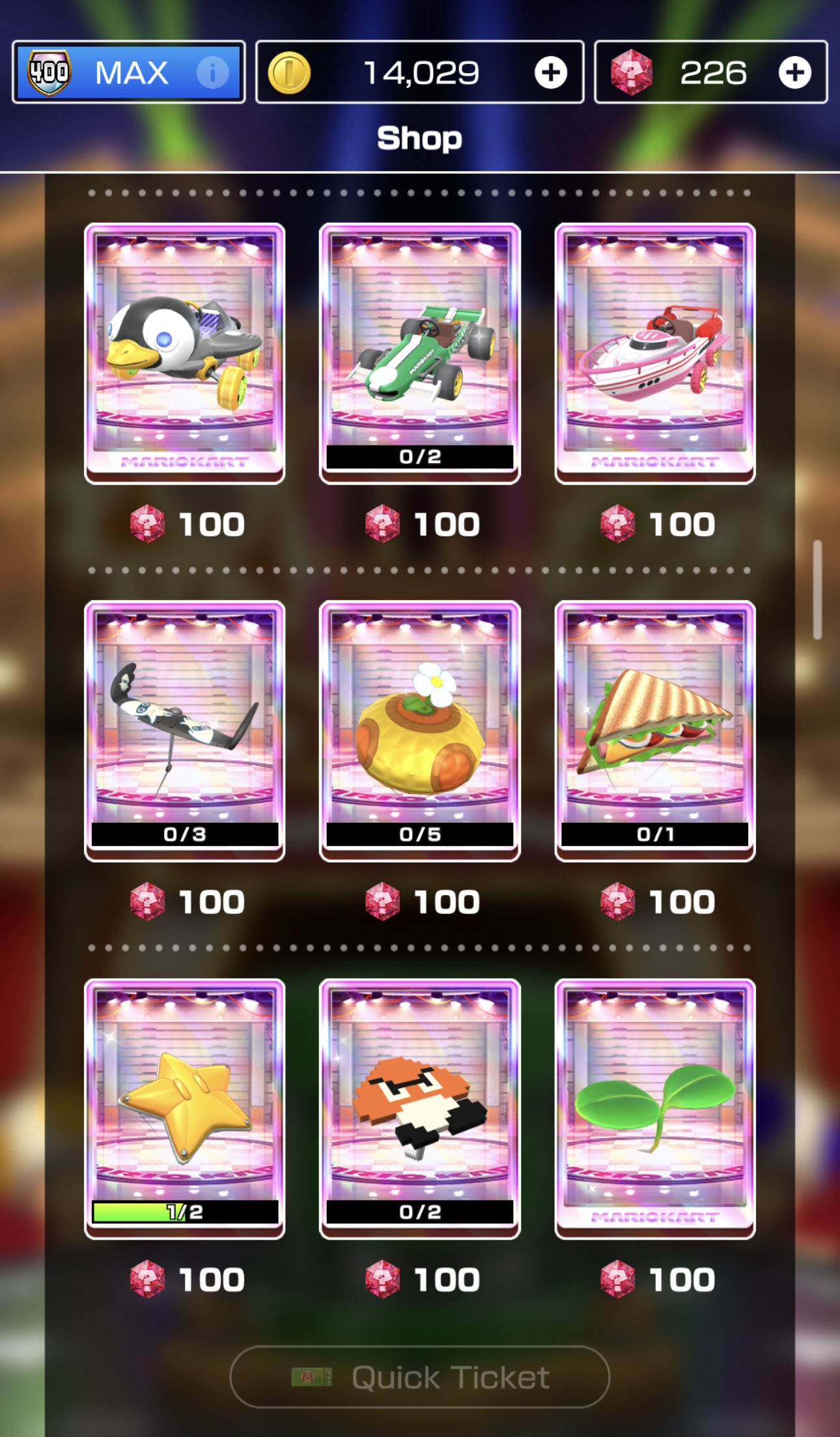Select the penguin kart card
This screenshot has height=1437, width=840.
pos(185,353)
